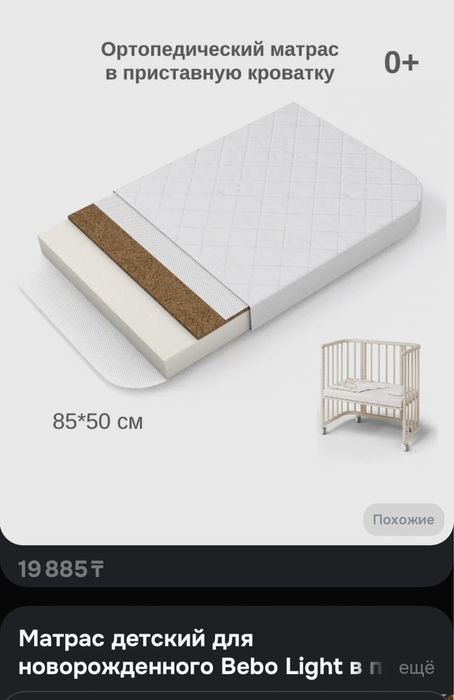Expand product title with ещё

(x=416, y=668)
